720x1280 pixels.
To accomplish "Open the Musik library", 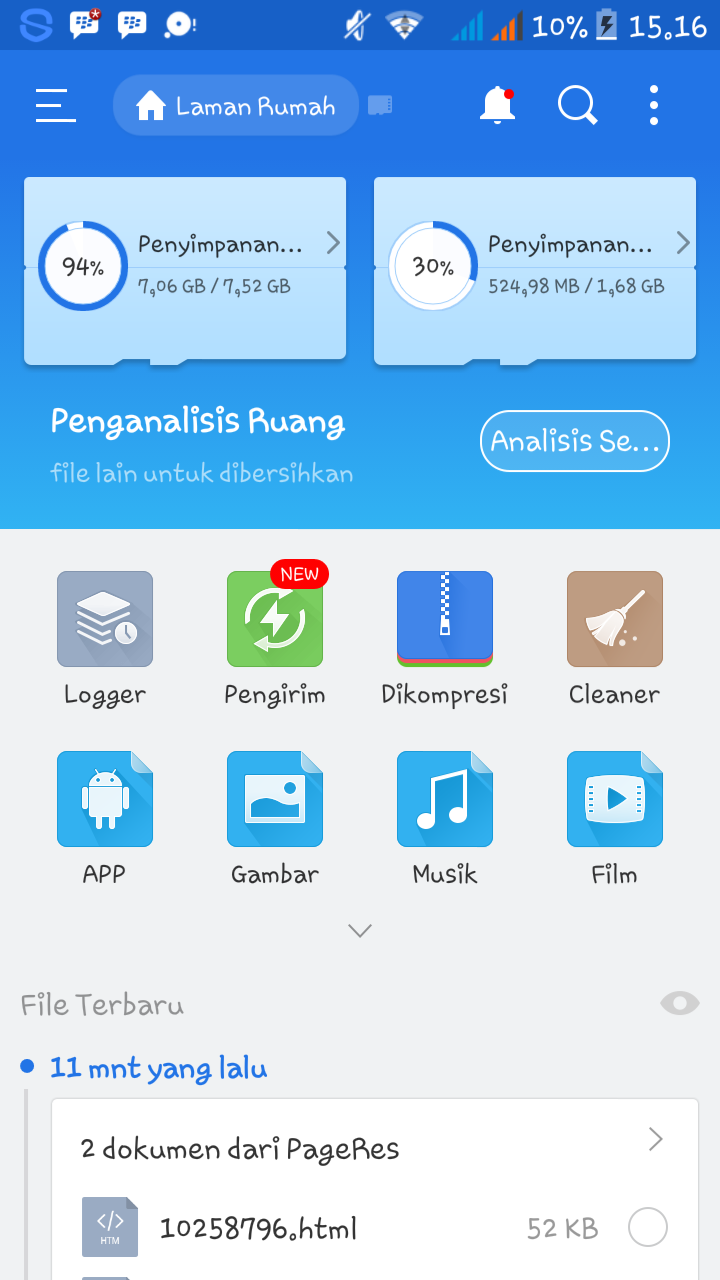I will pyautogui.click(x=445, y=798).
